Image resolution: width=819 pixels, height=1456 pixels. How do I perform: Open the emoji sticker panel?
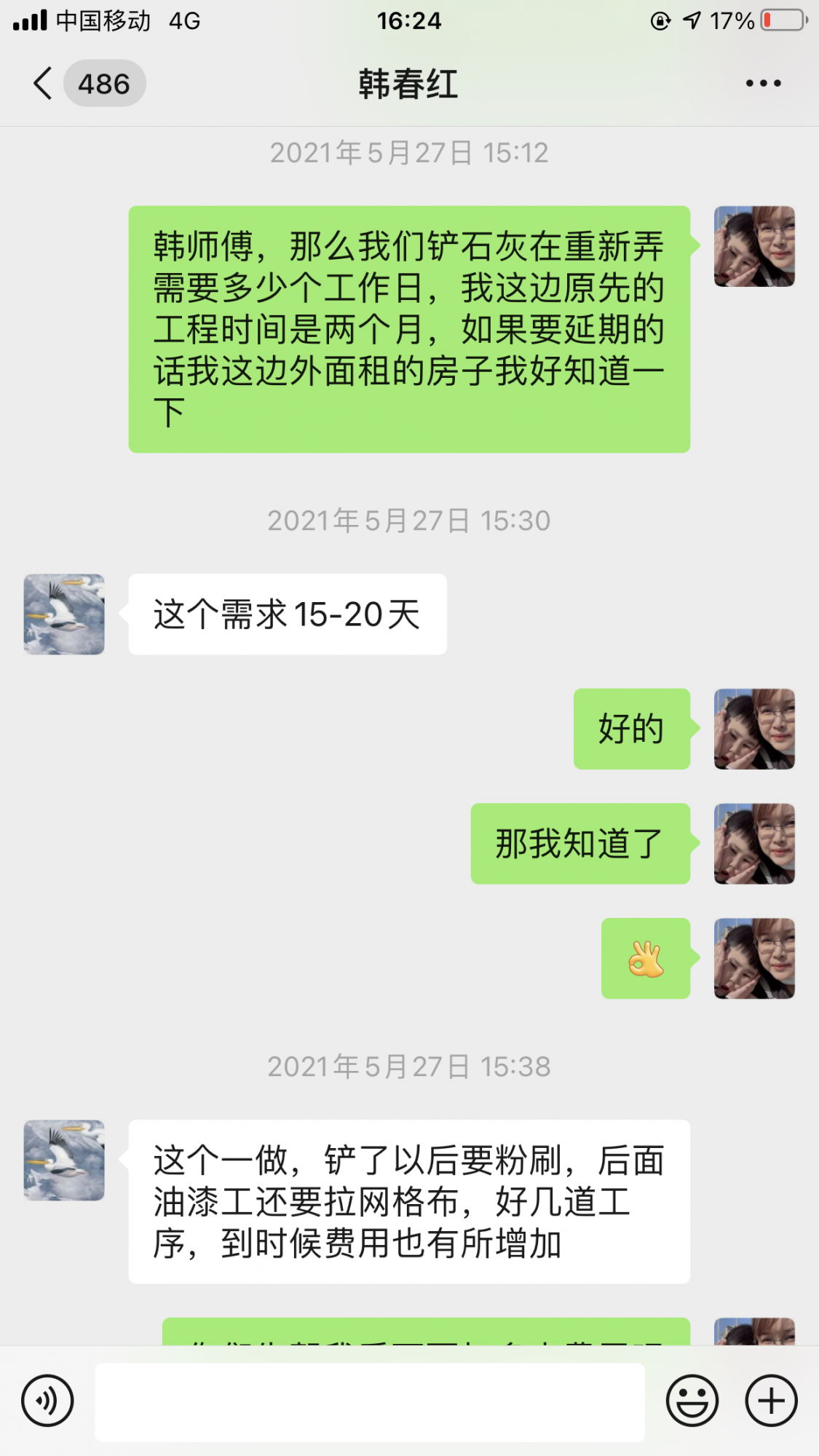pos(692,1401)
